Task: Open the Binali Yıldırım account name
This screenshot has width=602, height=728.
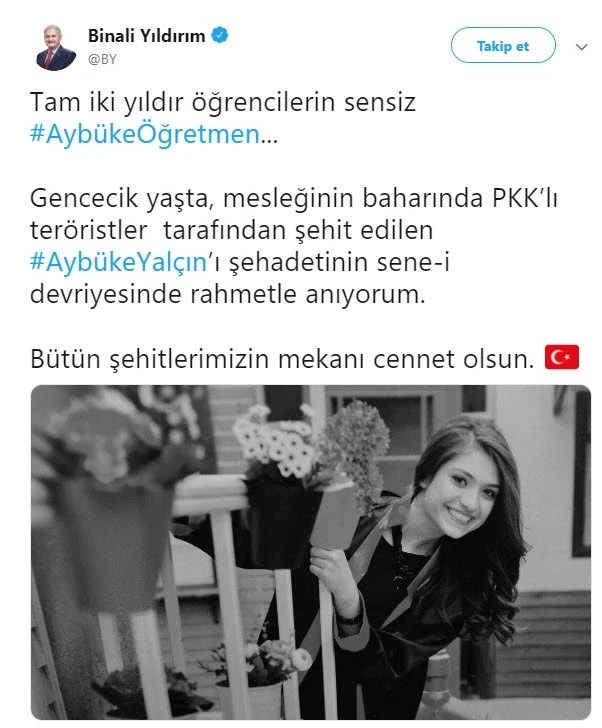Action: click(x=146, y=36)
